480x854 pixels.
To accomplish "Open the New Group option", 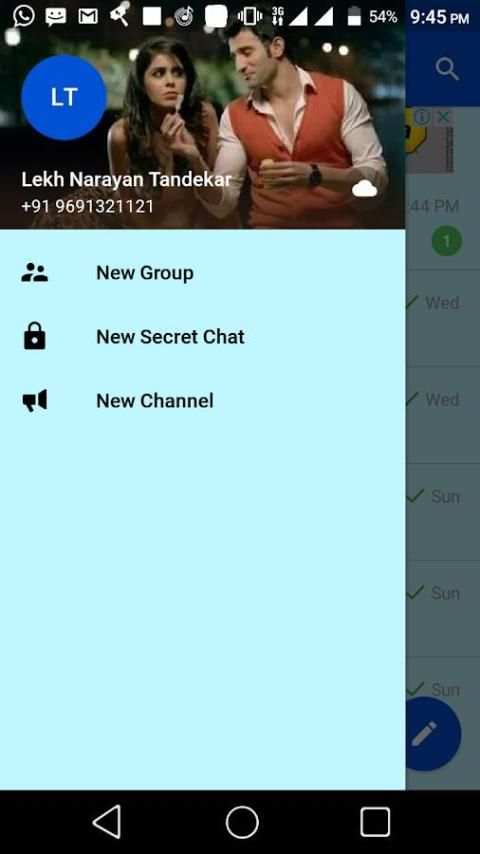I will coord(202,273).
